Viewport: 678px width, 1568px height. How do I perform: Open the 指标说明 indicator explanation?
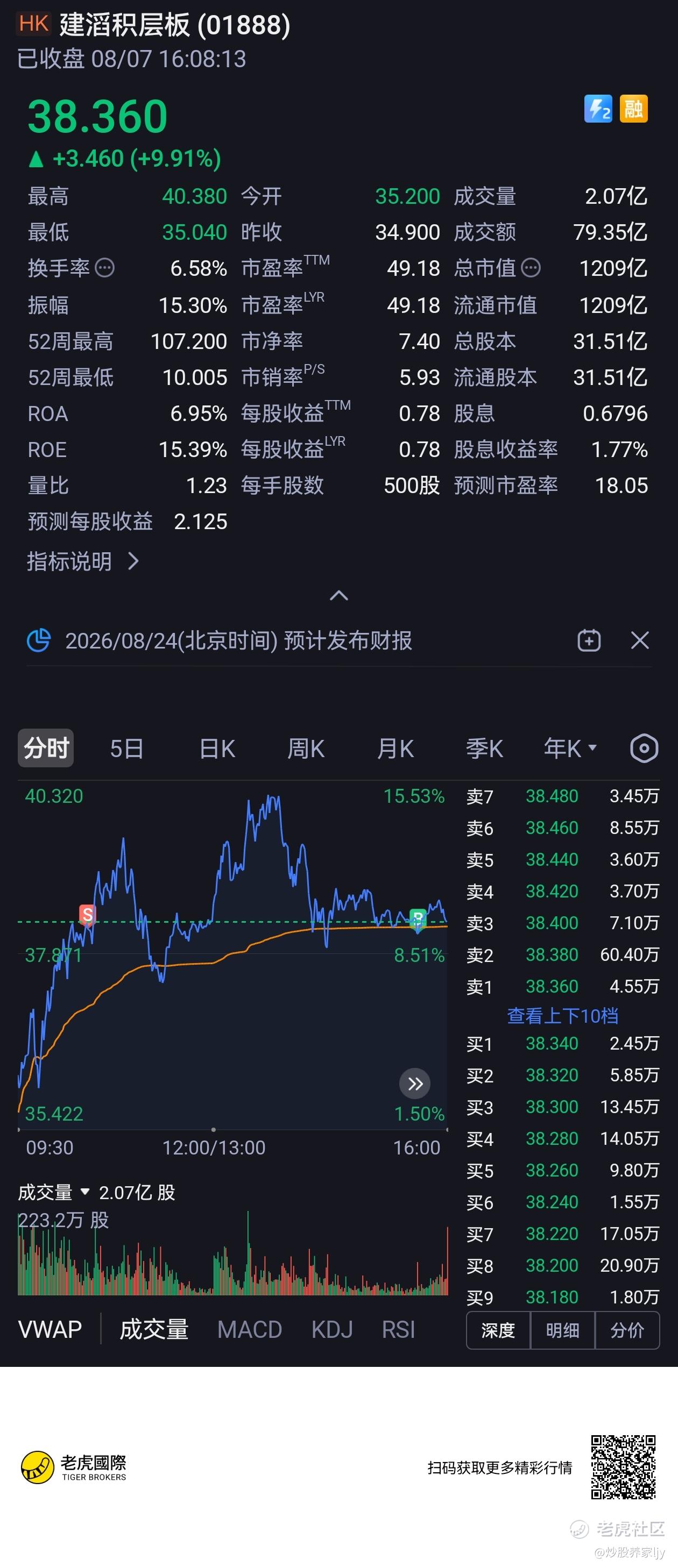(x=83, y=561)
